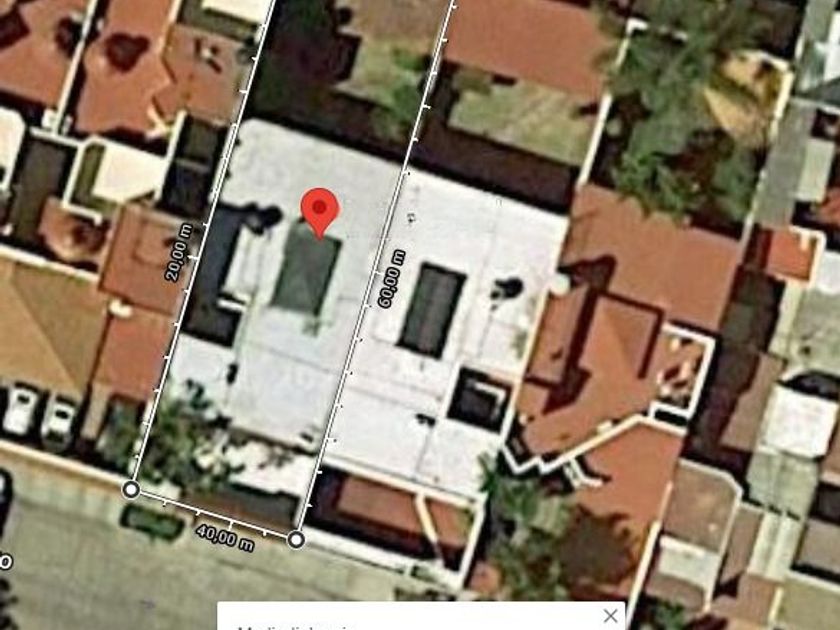
Task: Select the measurement point at the street corner start
Action: pyautogui.click(x=131, y=489)
